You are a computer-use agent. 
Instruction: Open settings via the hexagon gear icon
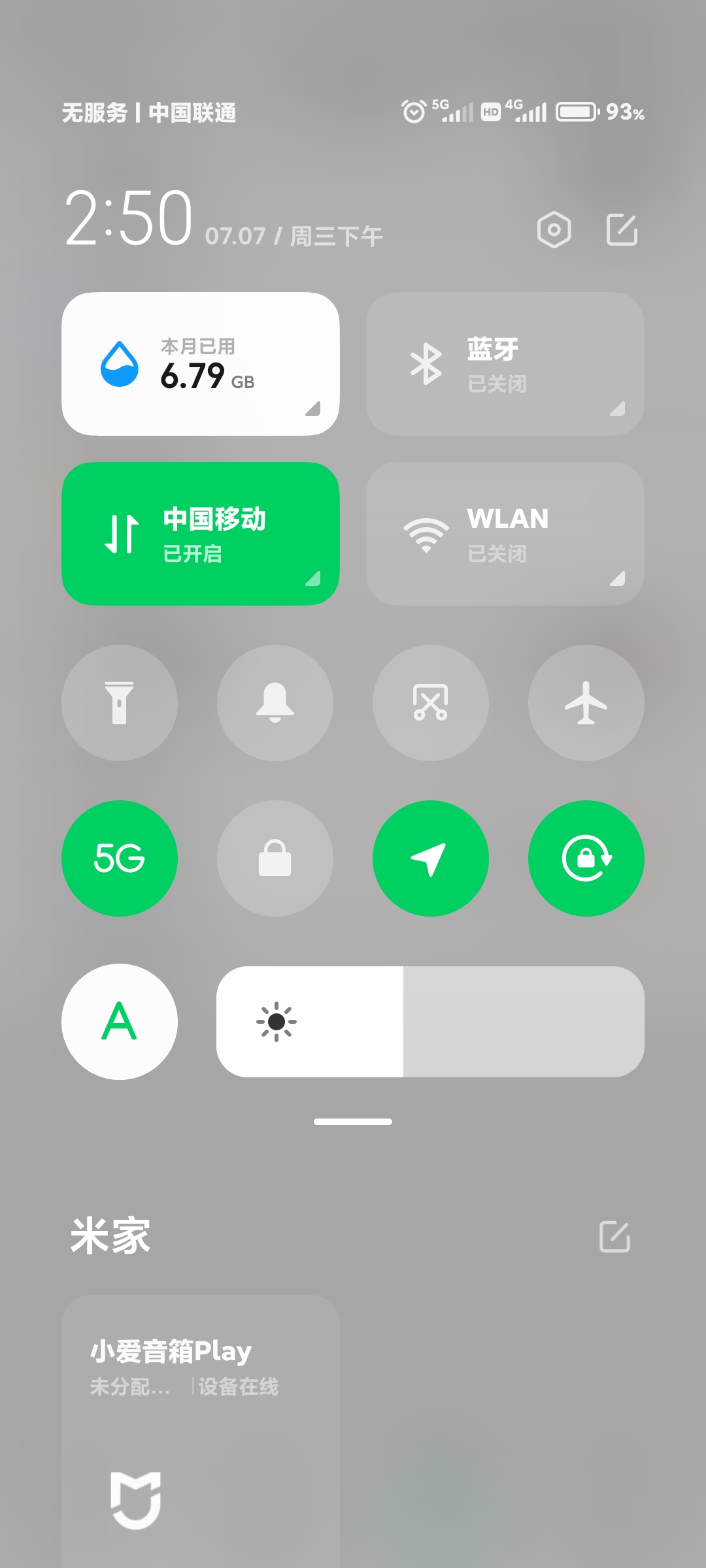pos(554,230)
